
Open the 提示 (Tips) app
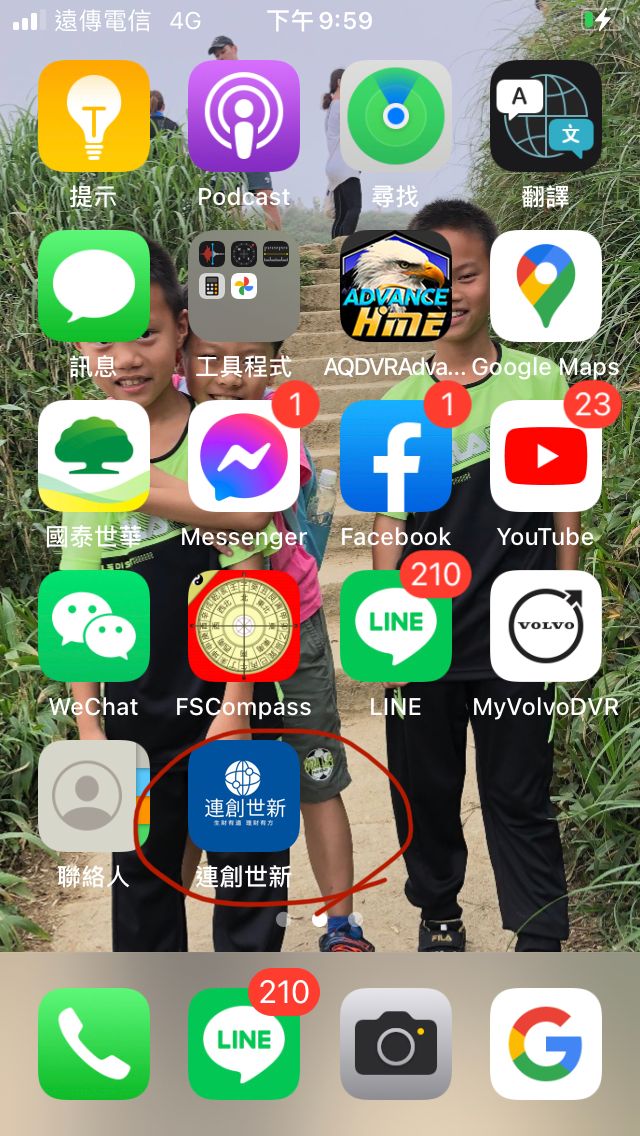tap(94, 116)
